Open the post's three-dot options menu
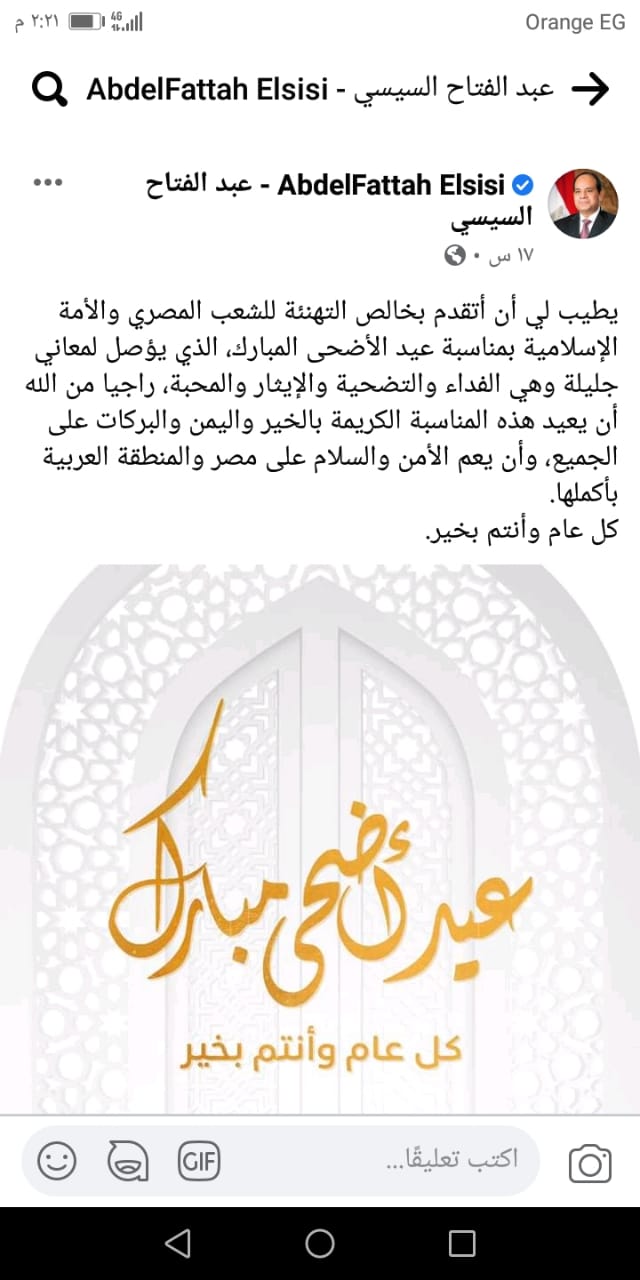 click(49, 182)
